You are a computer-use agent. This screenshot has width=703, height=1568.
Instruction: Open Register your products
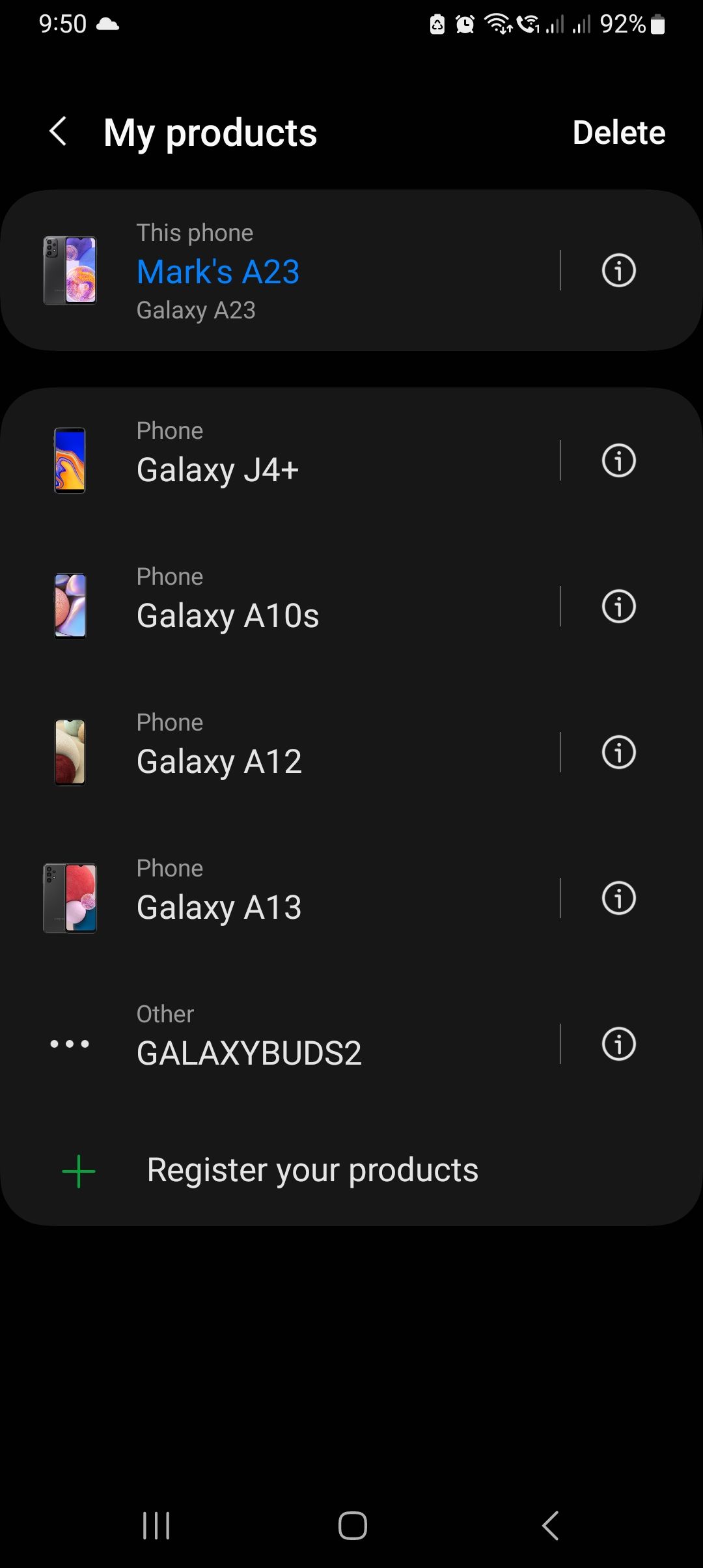[x=312, y=1168]
